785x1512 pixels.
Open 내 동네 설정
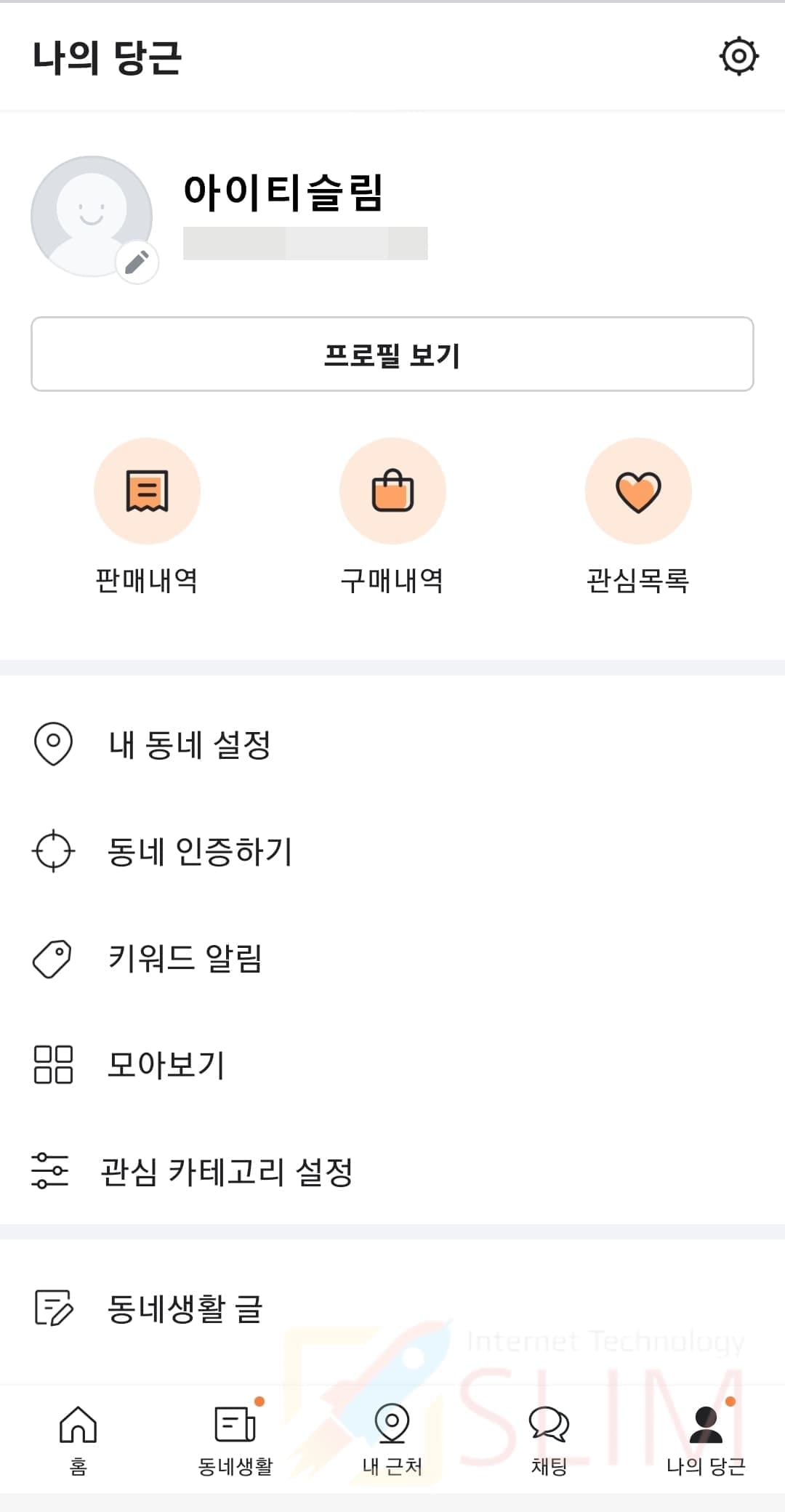189,744
